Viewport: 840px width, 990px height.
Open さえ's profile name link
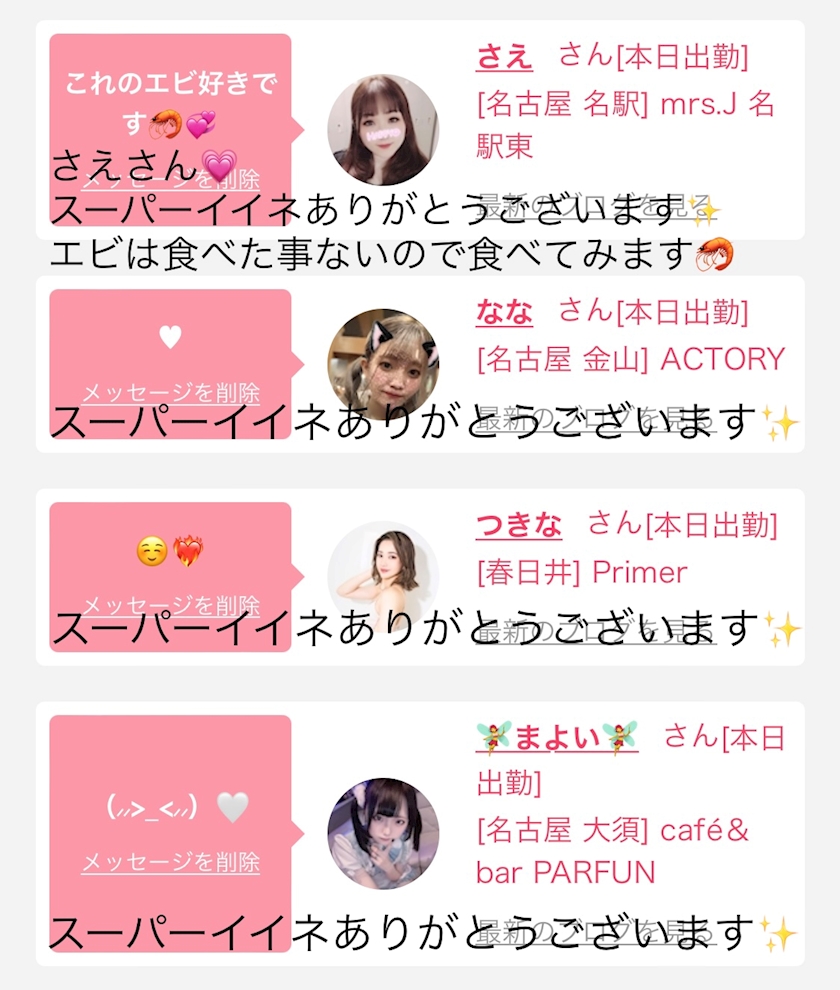coord(504,56)
